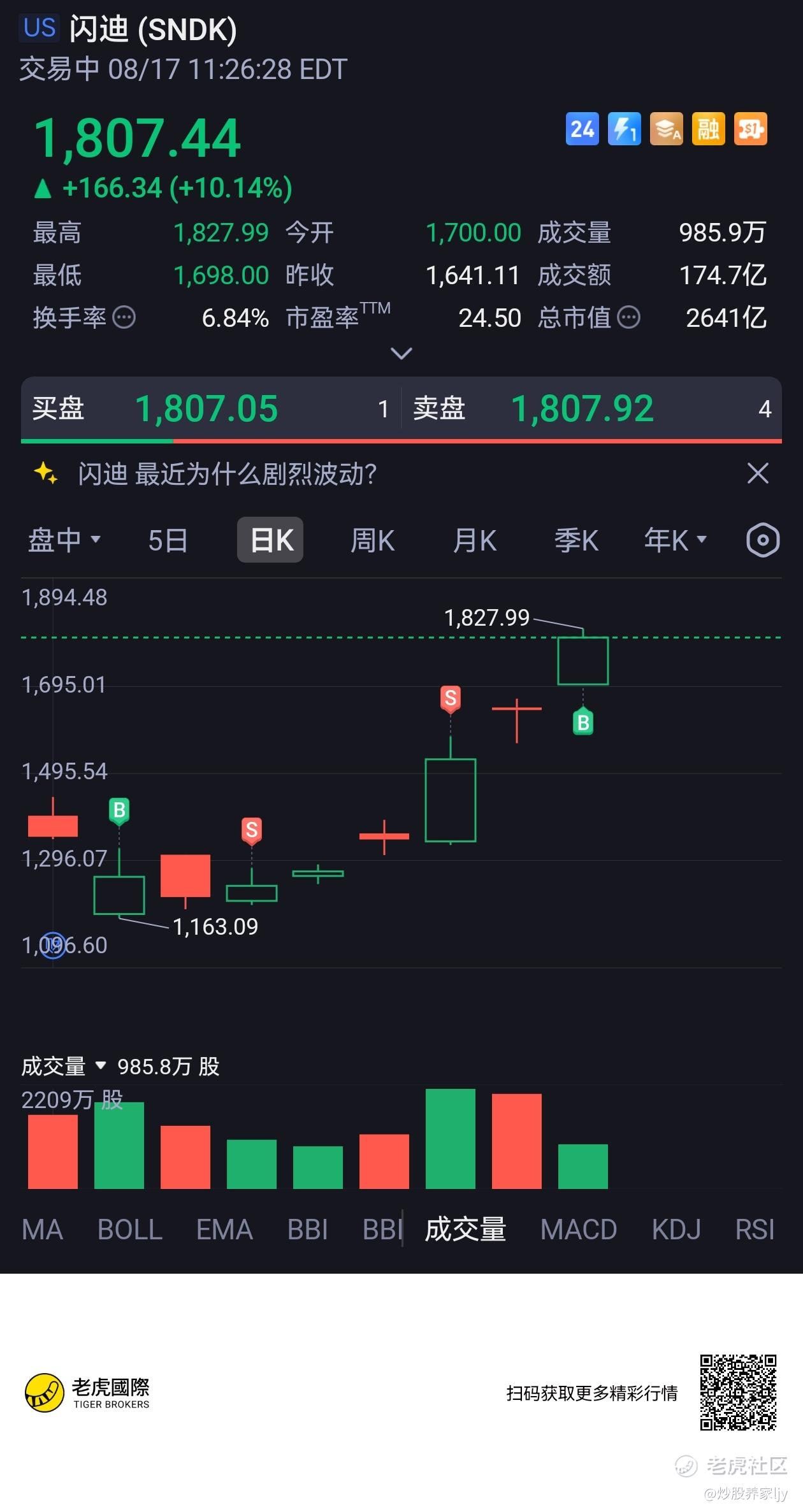Screen dimensions: 803x1512
Task: Select the 日K daily candlestick tab
Action: (270, 540)
